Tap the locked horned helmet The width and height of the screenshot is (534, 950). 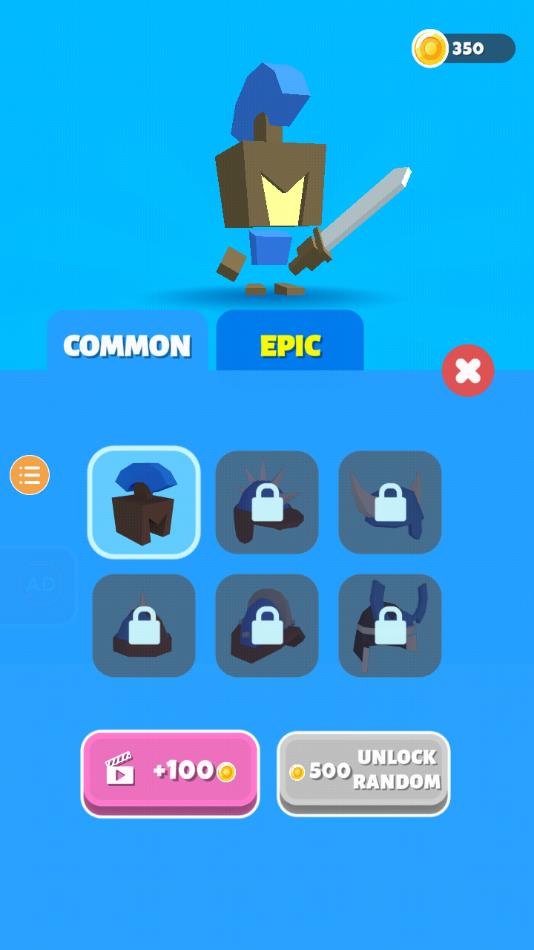[x=390, y=502]
